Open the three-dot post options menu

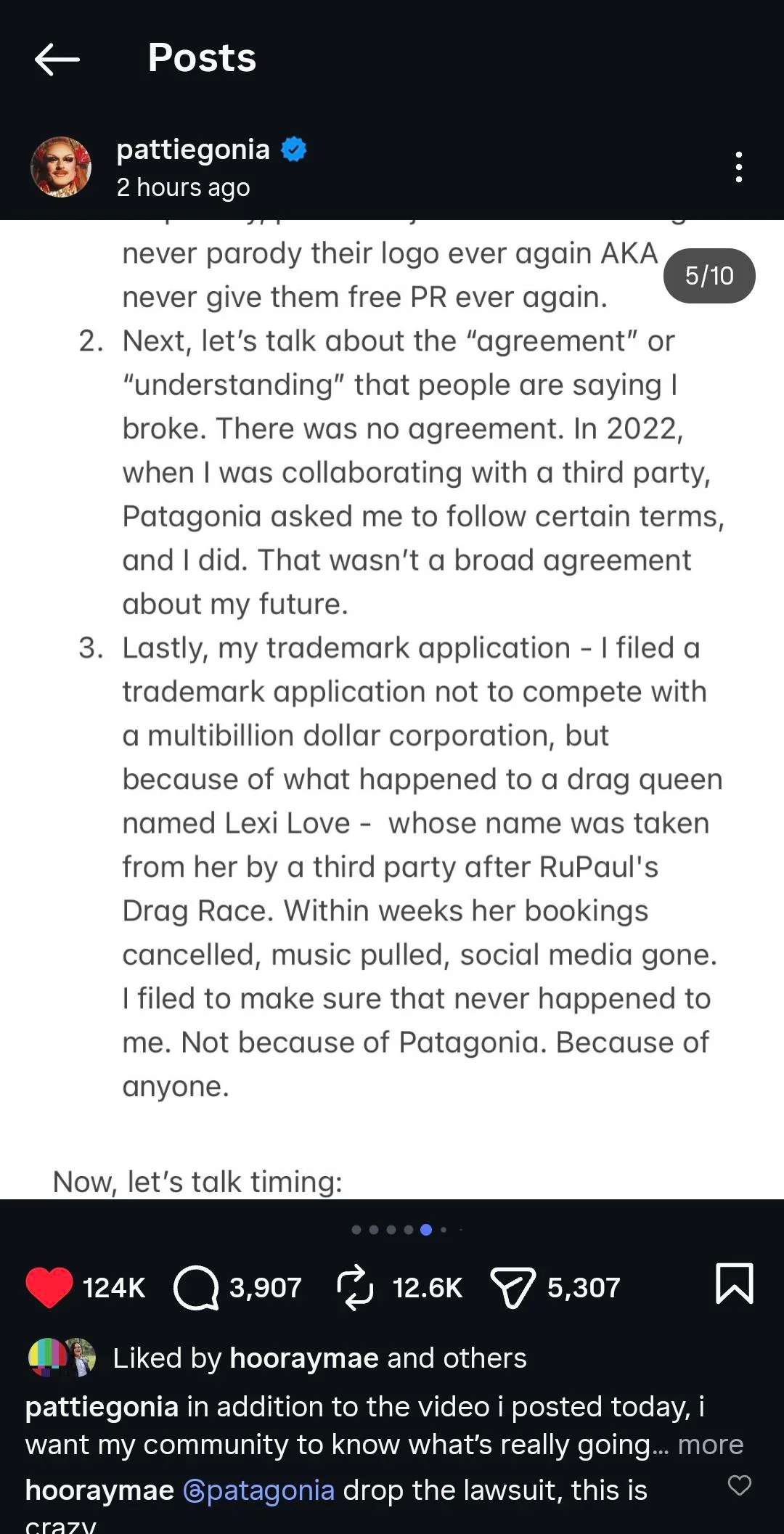point(738,167)
